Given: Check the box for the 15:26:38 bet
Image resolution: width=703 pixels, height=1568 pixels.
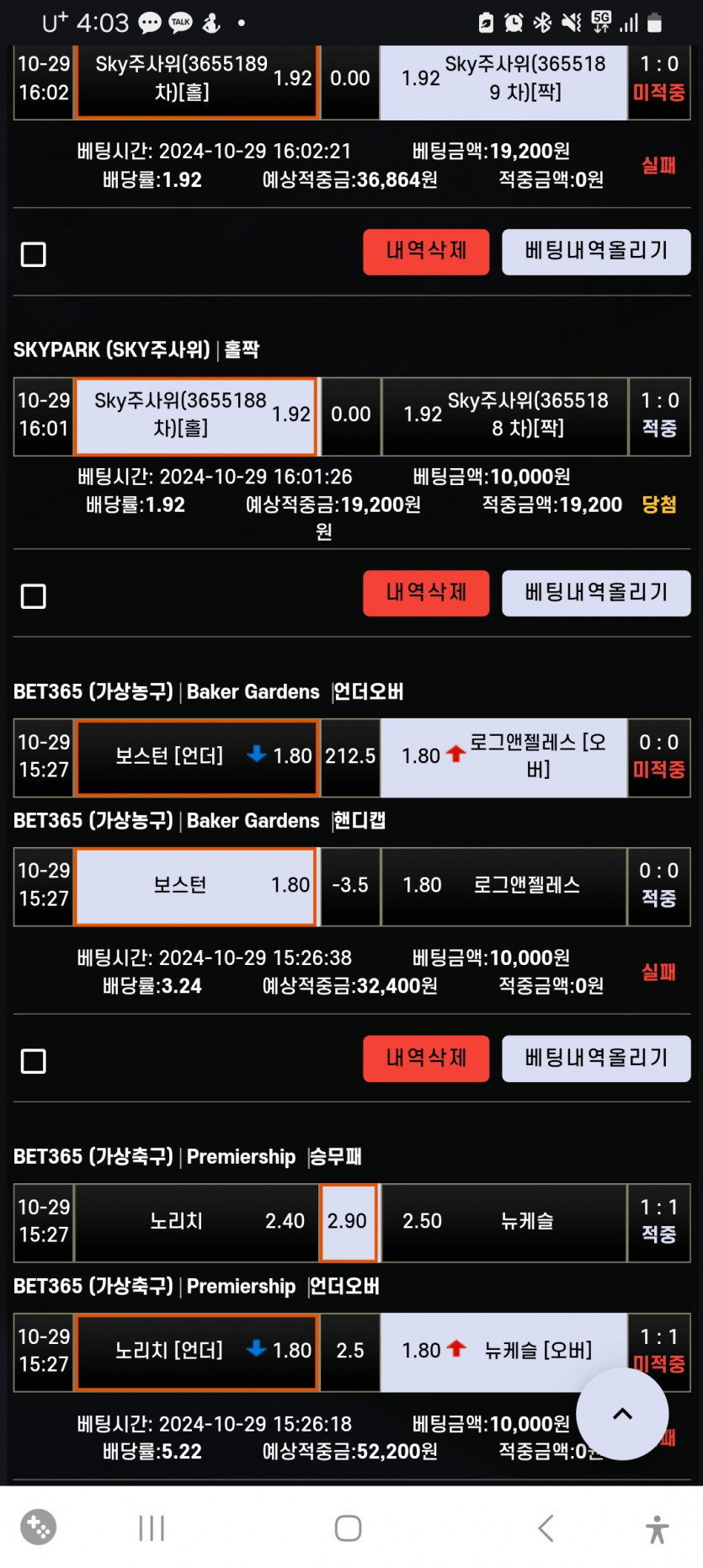Looking at the screenshot, I should point(34,1061).
